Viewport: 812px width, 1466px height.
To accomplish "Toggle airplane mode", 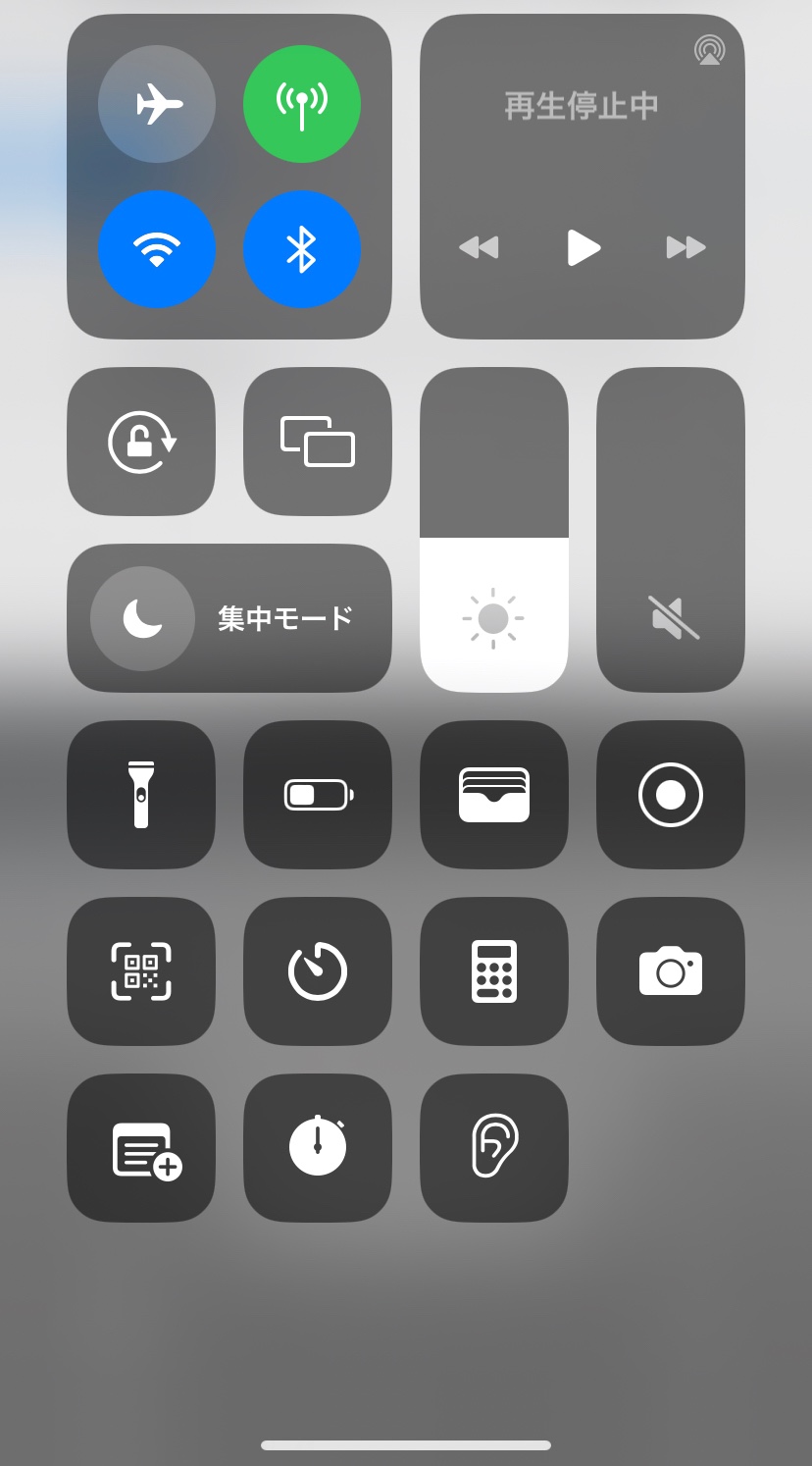I will point(157,104).
